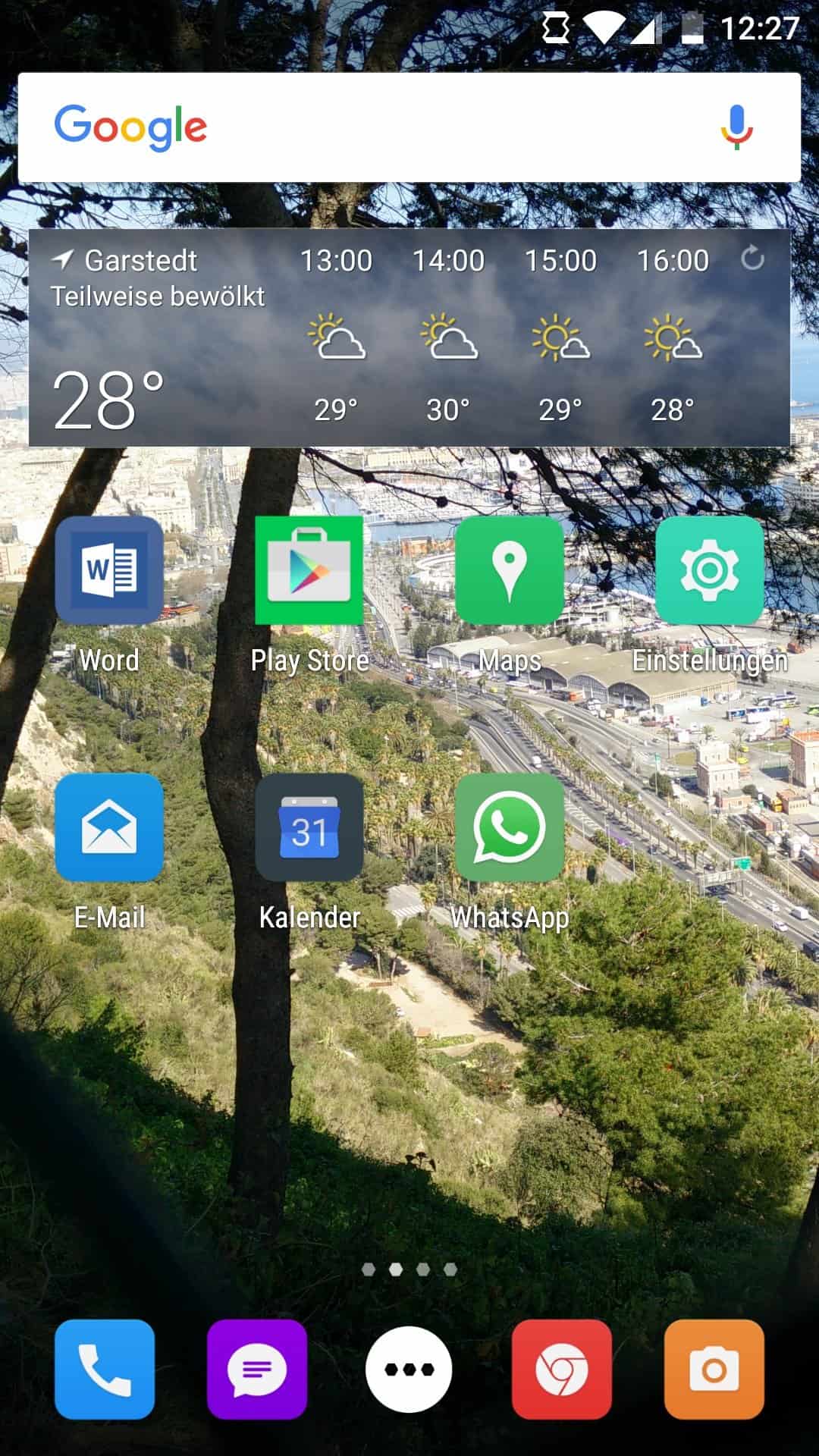Screen dimensions: 819x1456
Task: Open the Kalender app
Action: click(309, 827)
